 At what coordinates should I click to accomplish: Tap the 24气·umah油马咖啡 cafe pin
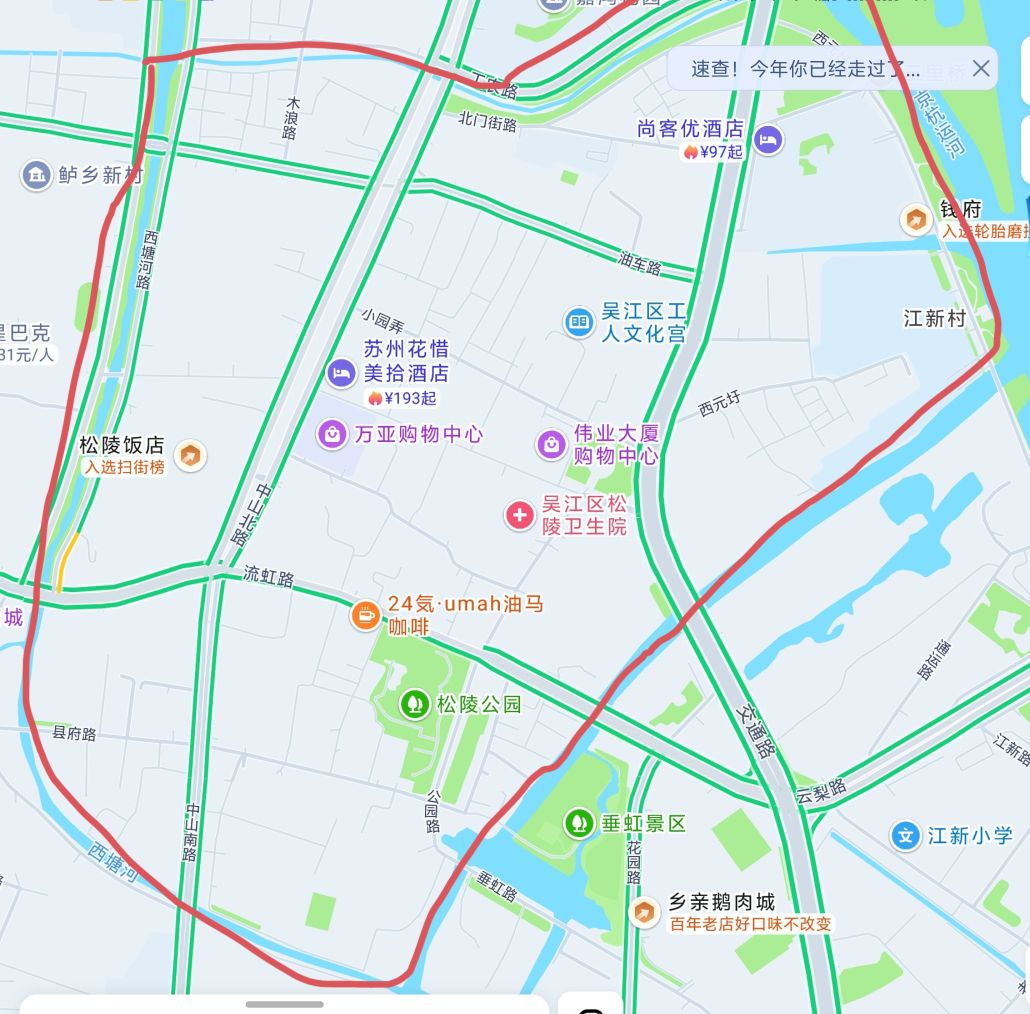[365, 615]
